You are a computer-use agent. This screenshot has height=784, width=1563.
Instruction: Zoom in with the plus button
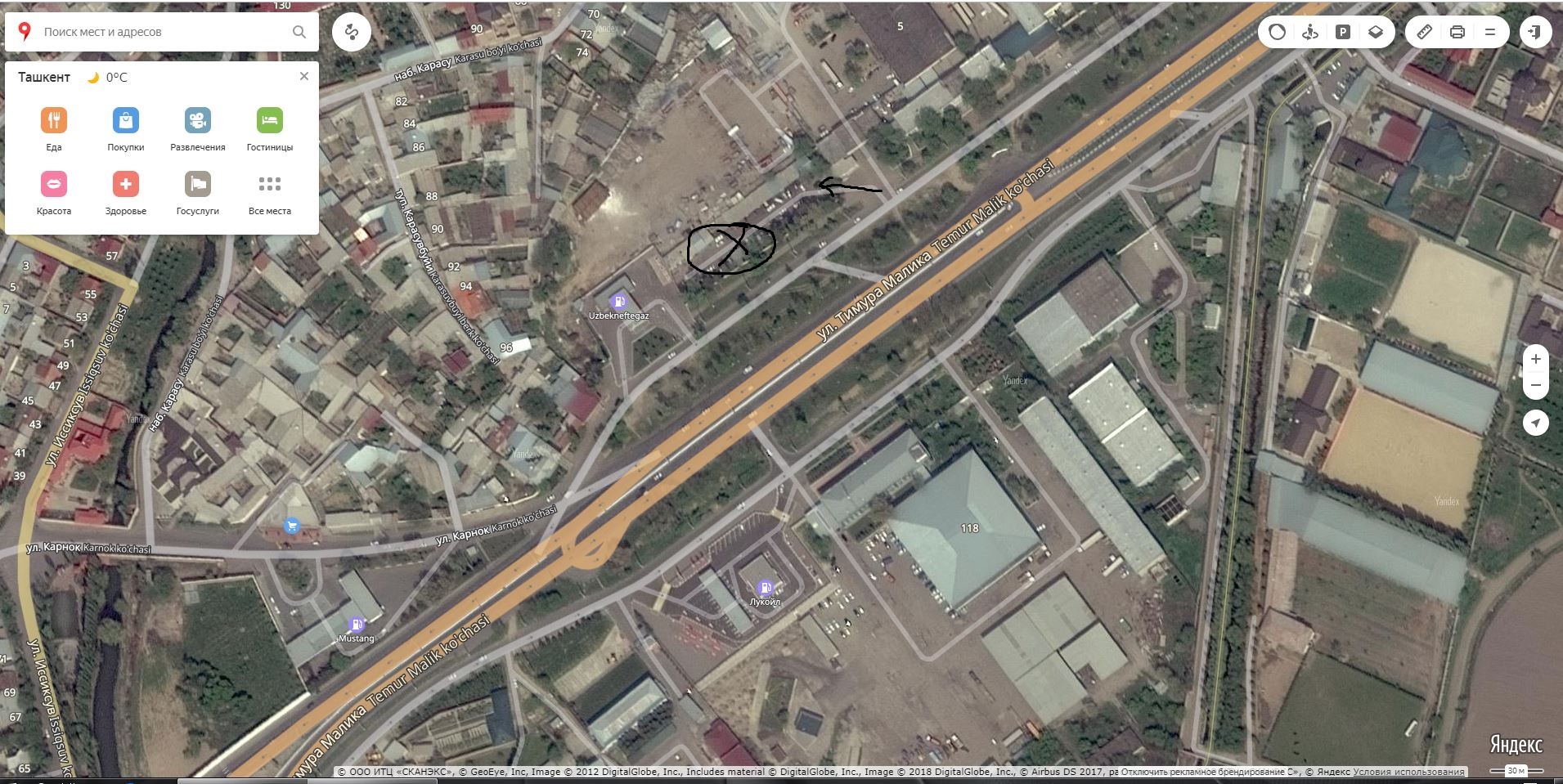(1535, 359)
